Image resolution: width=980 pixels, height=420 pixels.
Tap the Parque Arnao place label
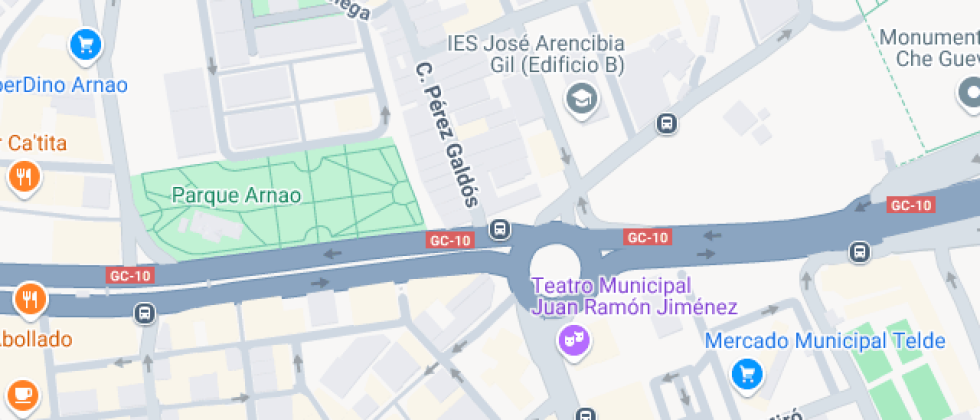[236, 195]
